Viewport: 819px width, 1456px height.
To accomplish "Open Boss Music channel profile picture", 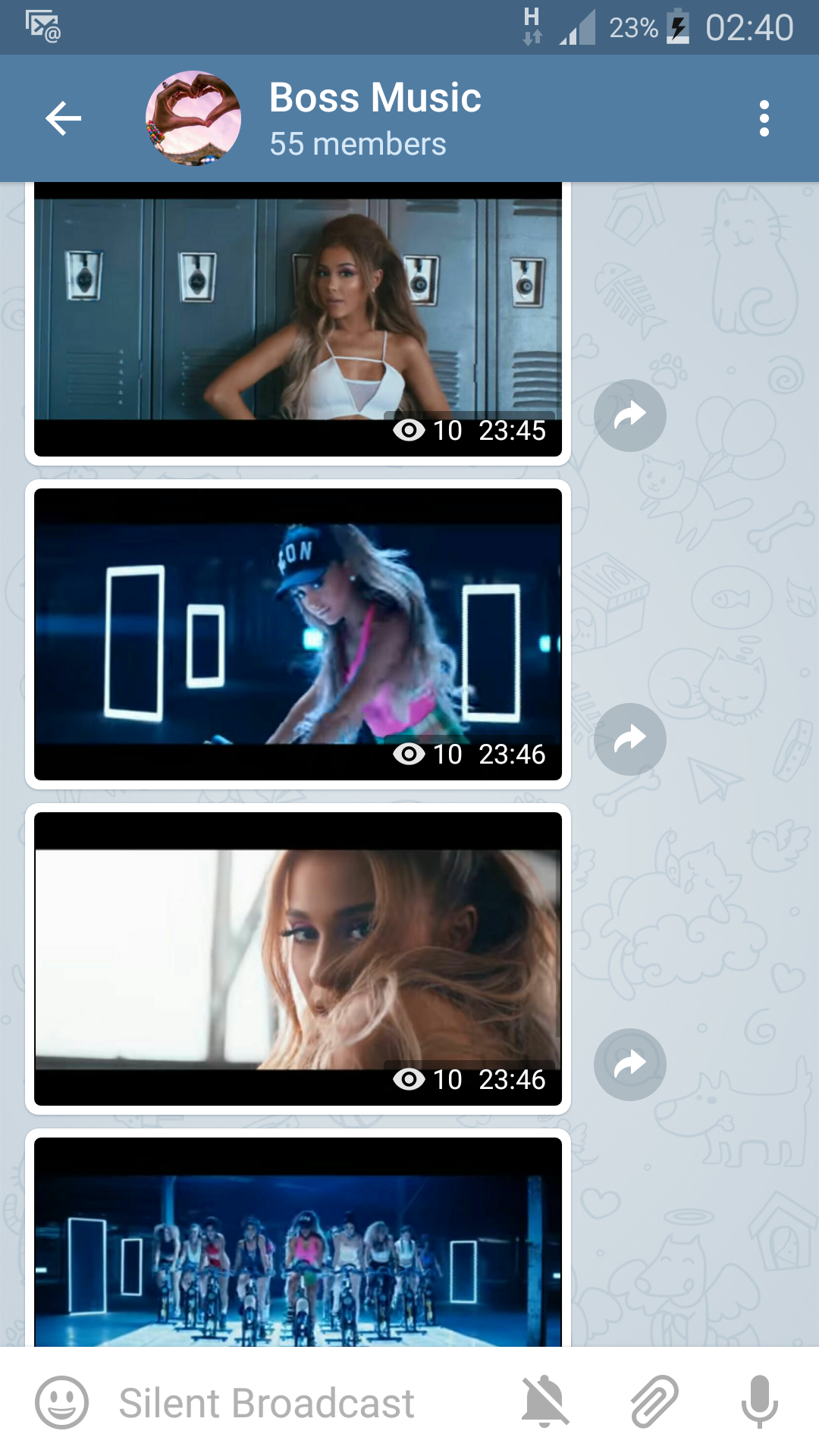I will [x=193, y=119].
